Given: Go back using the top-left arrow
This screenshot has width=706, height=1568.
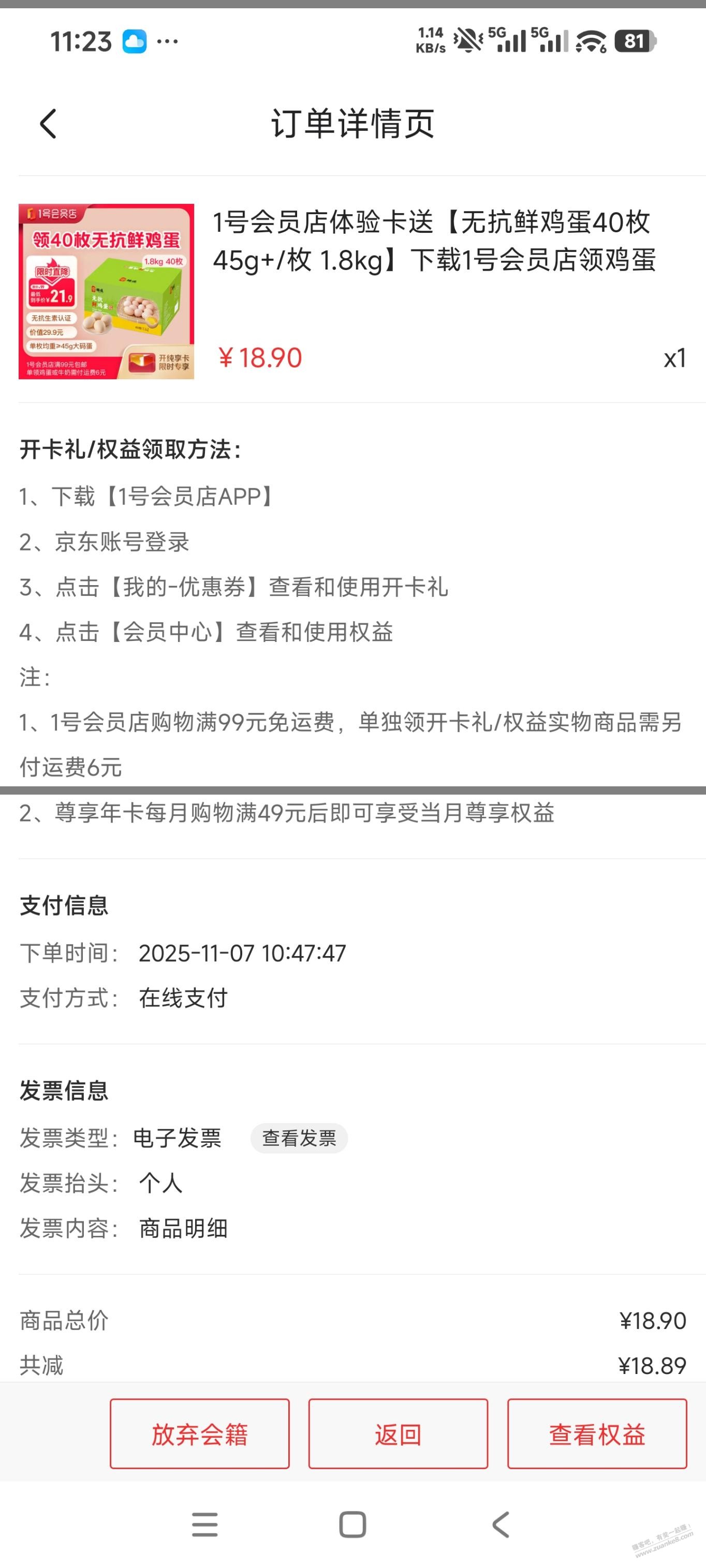Looking at the screenshot, I should tap(48, 124).
